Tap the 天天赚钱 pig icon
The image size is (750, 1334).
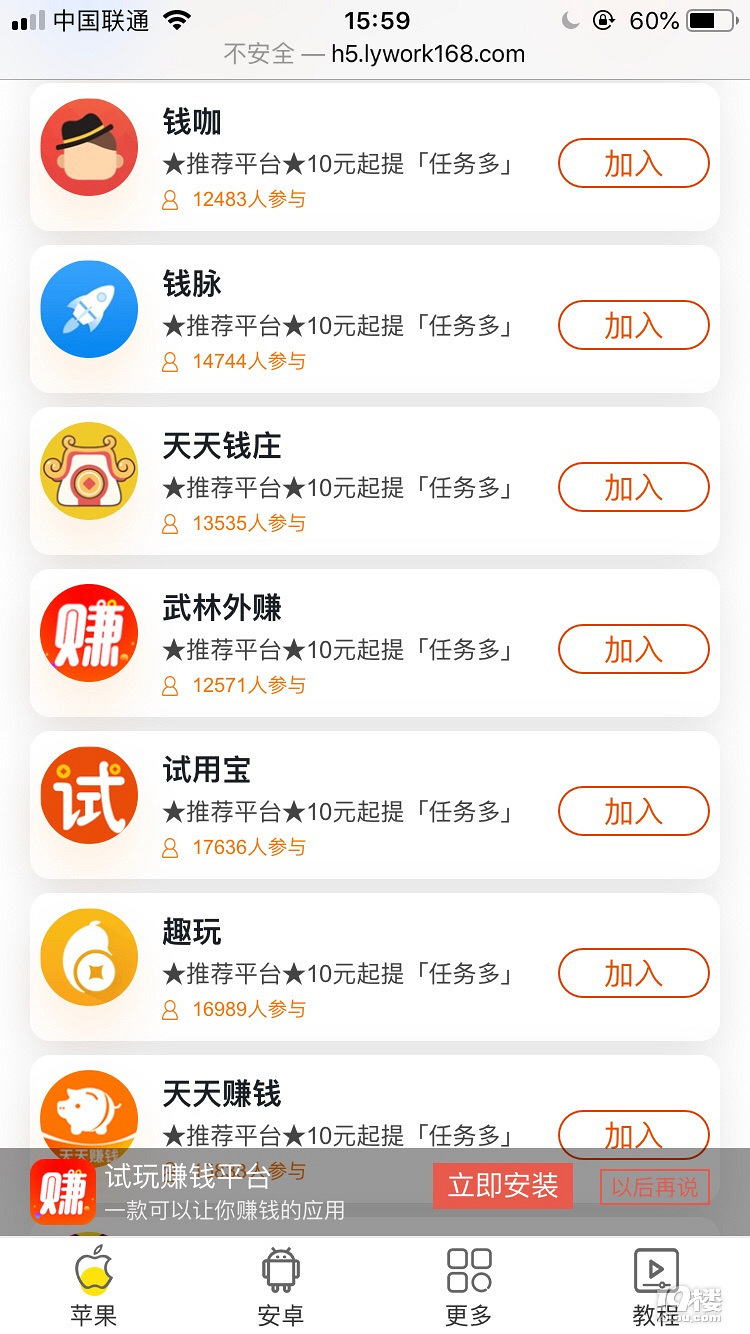tap(89, 1110)
